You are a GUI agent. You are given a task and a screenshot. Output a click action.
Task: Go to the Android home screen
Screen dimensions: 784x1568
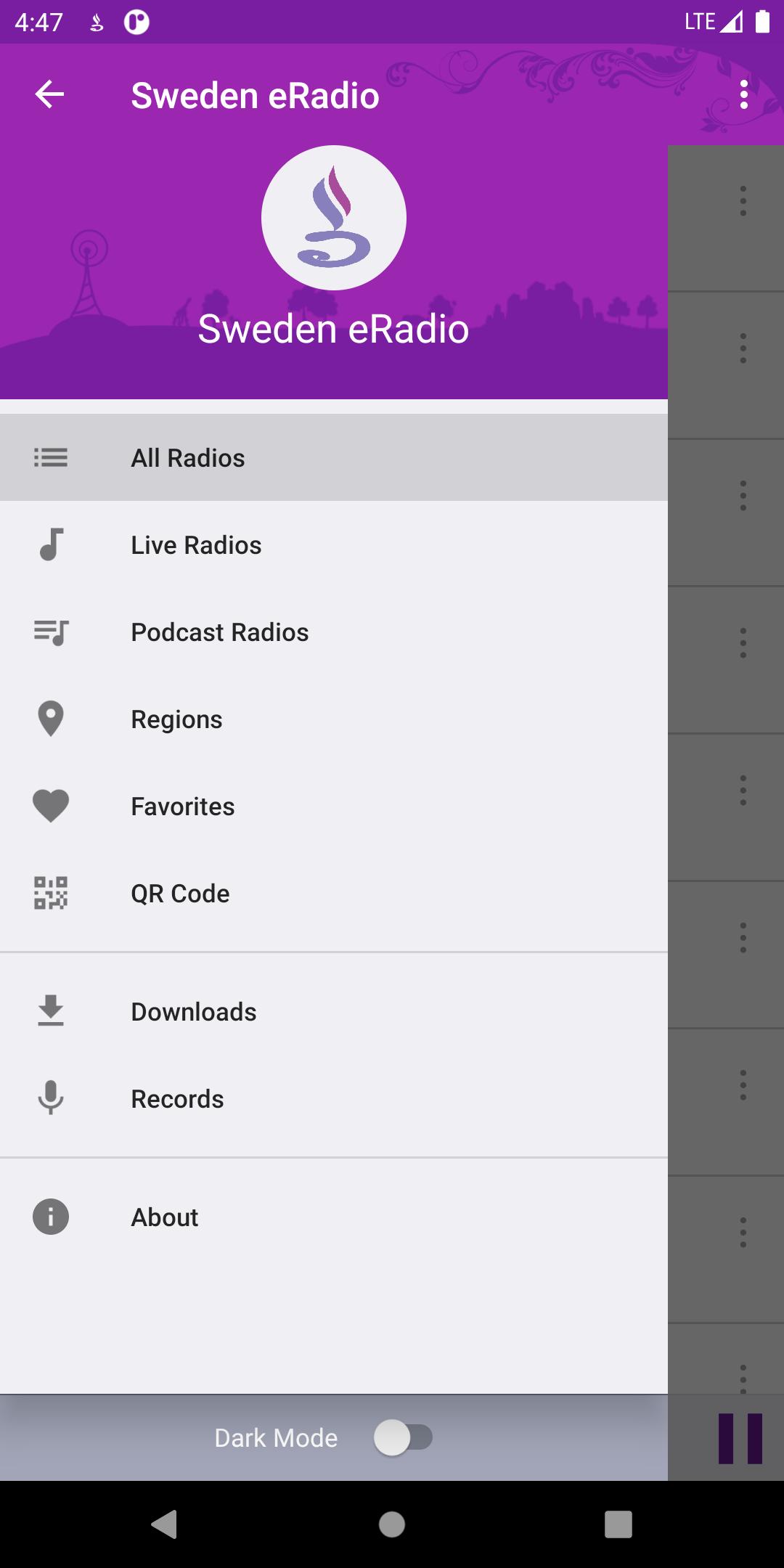(x=392, y=1524)
